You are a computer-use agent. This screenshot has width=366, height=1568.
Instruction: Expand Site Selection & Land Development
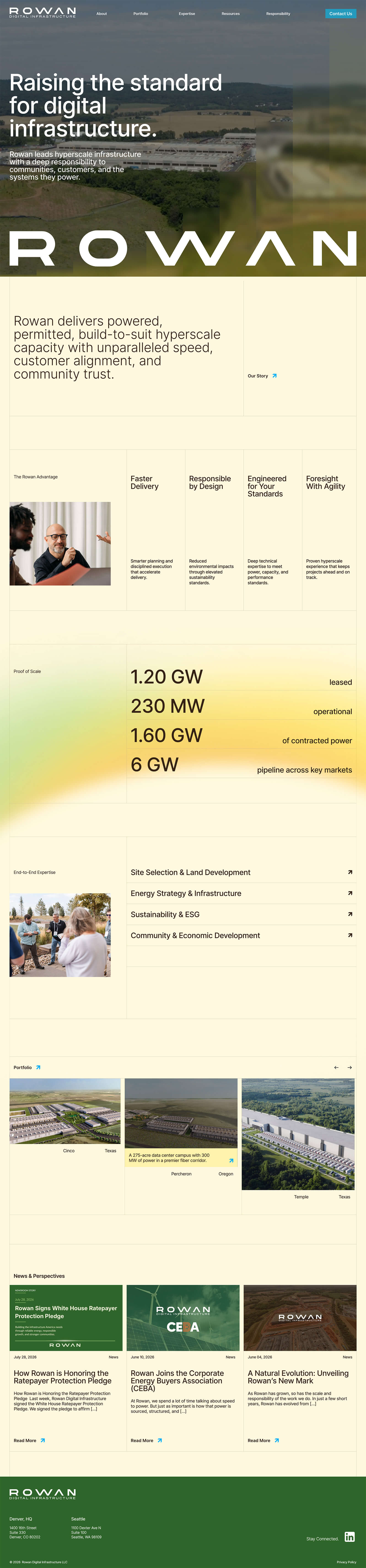[x=241, y=872]
